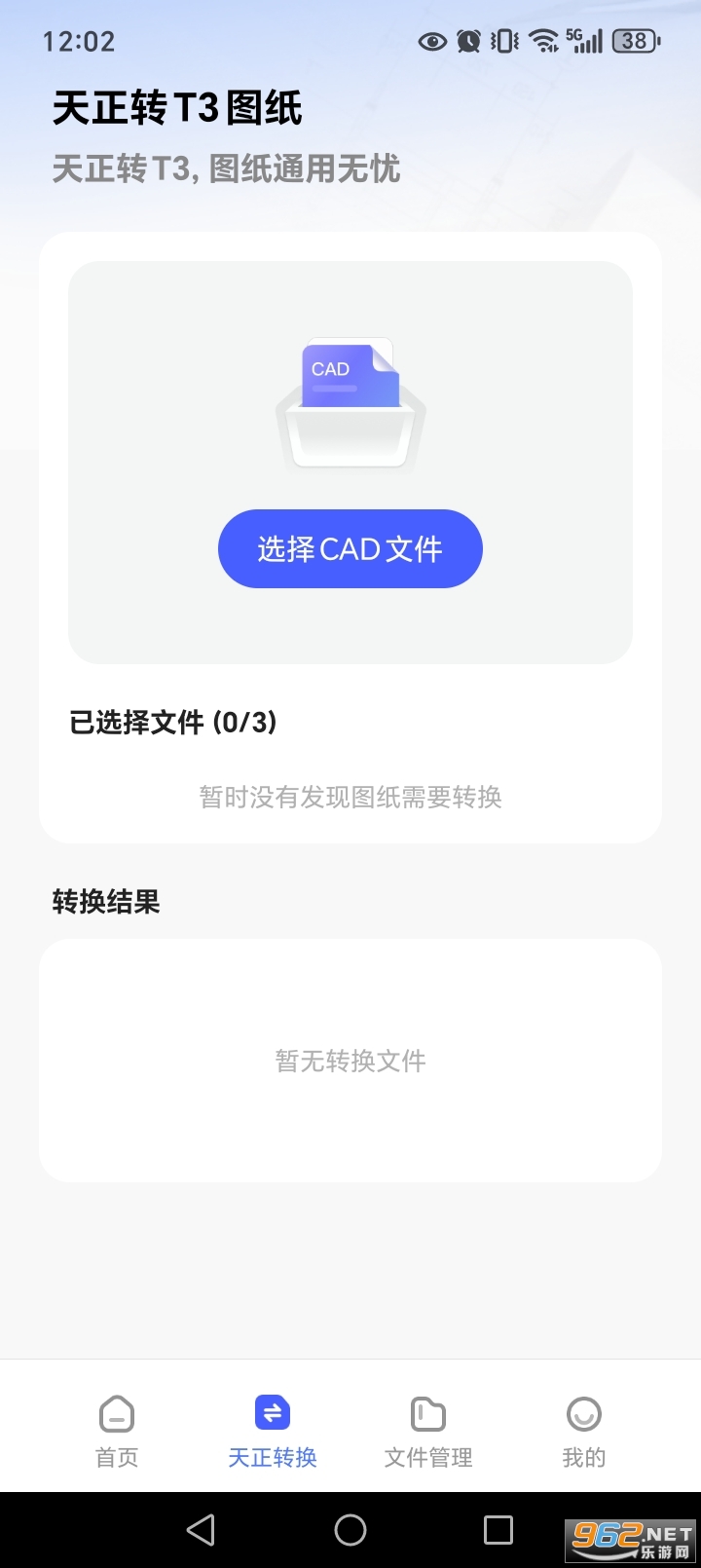
Task: Click 选择CAD文件 button
Action: click(x=350, y=548)
